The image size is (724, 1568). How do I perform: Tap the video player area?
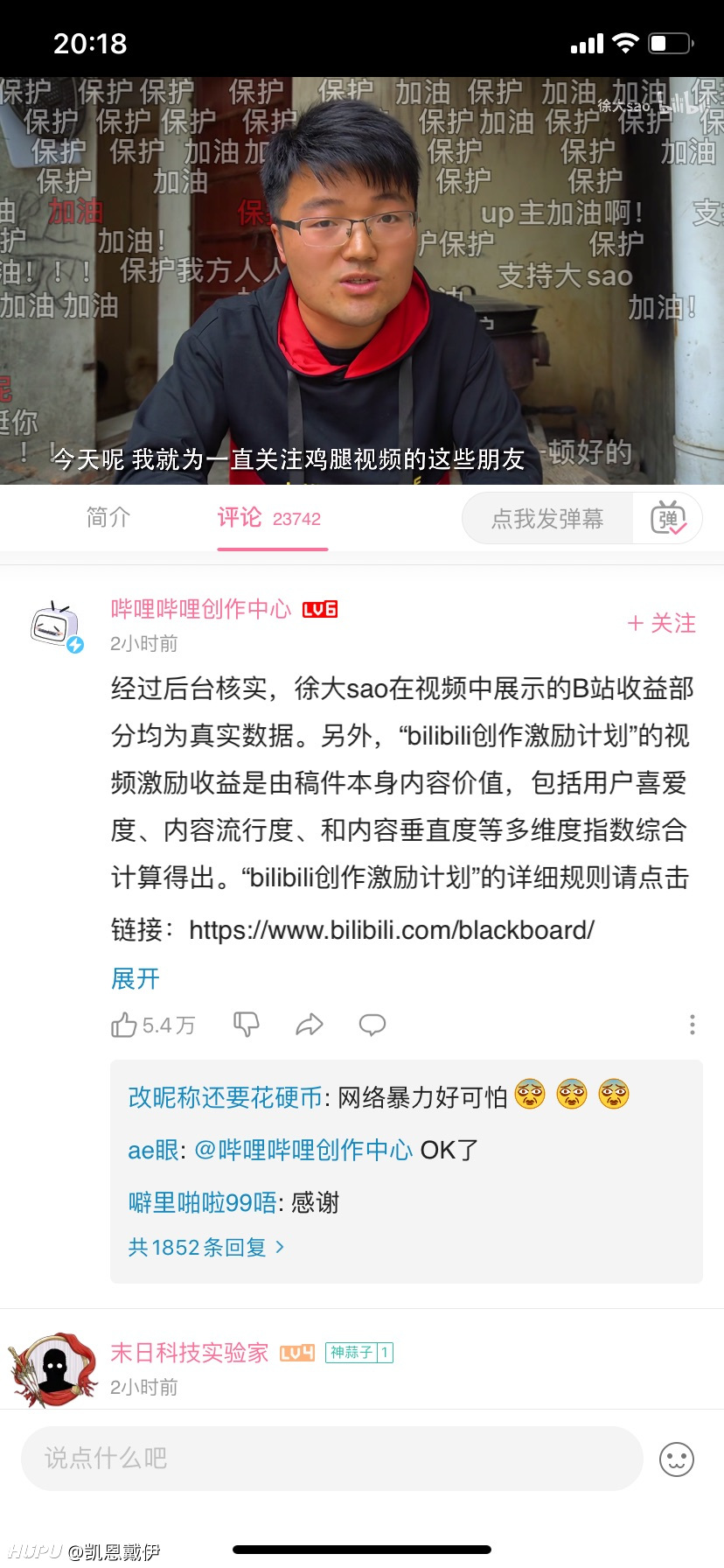(362, 280)
